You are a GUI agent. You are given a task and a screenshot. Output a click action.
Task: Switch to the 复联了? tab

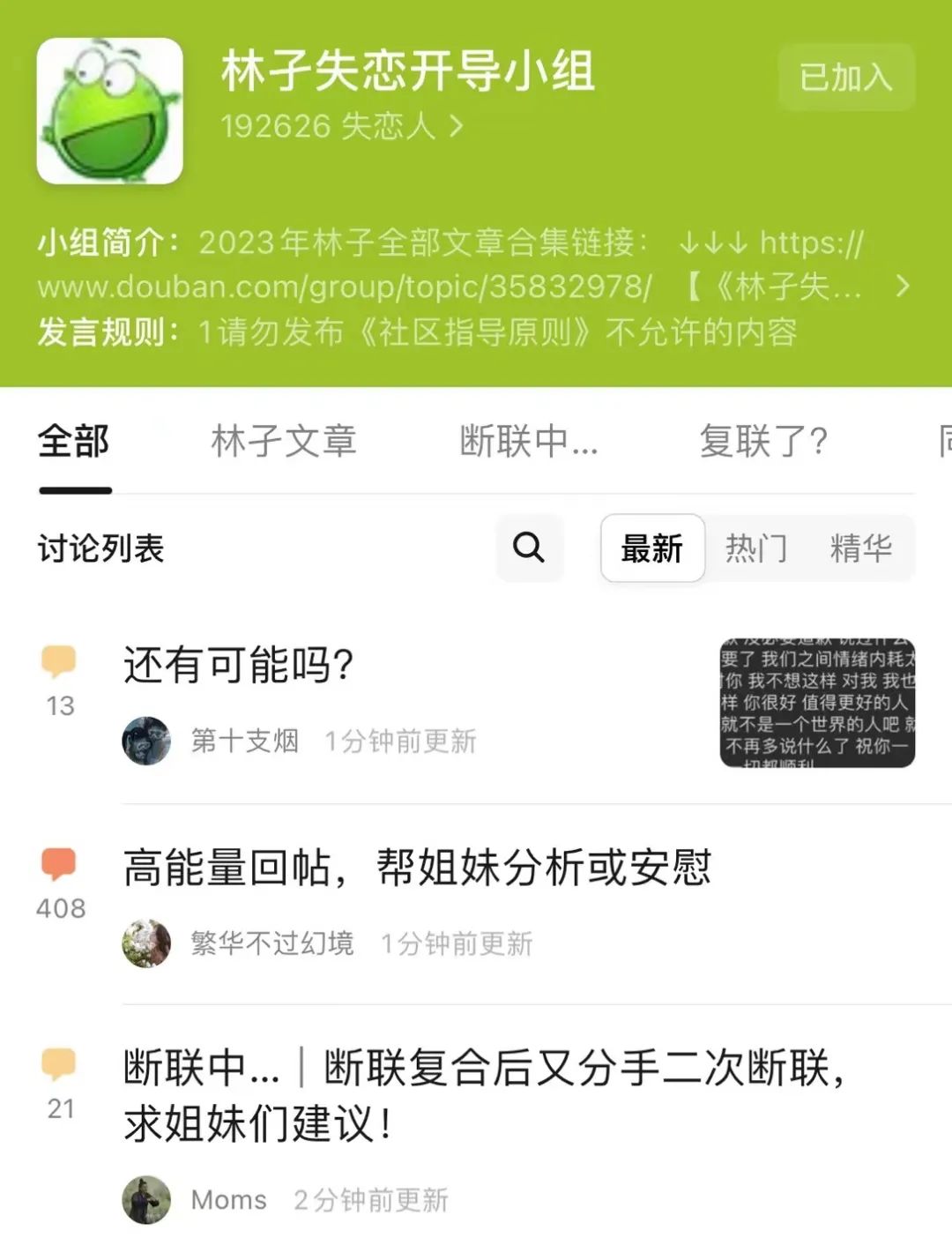pos(763,441)
